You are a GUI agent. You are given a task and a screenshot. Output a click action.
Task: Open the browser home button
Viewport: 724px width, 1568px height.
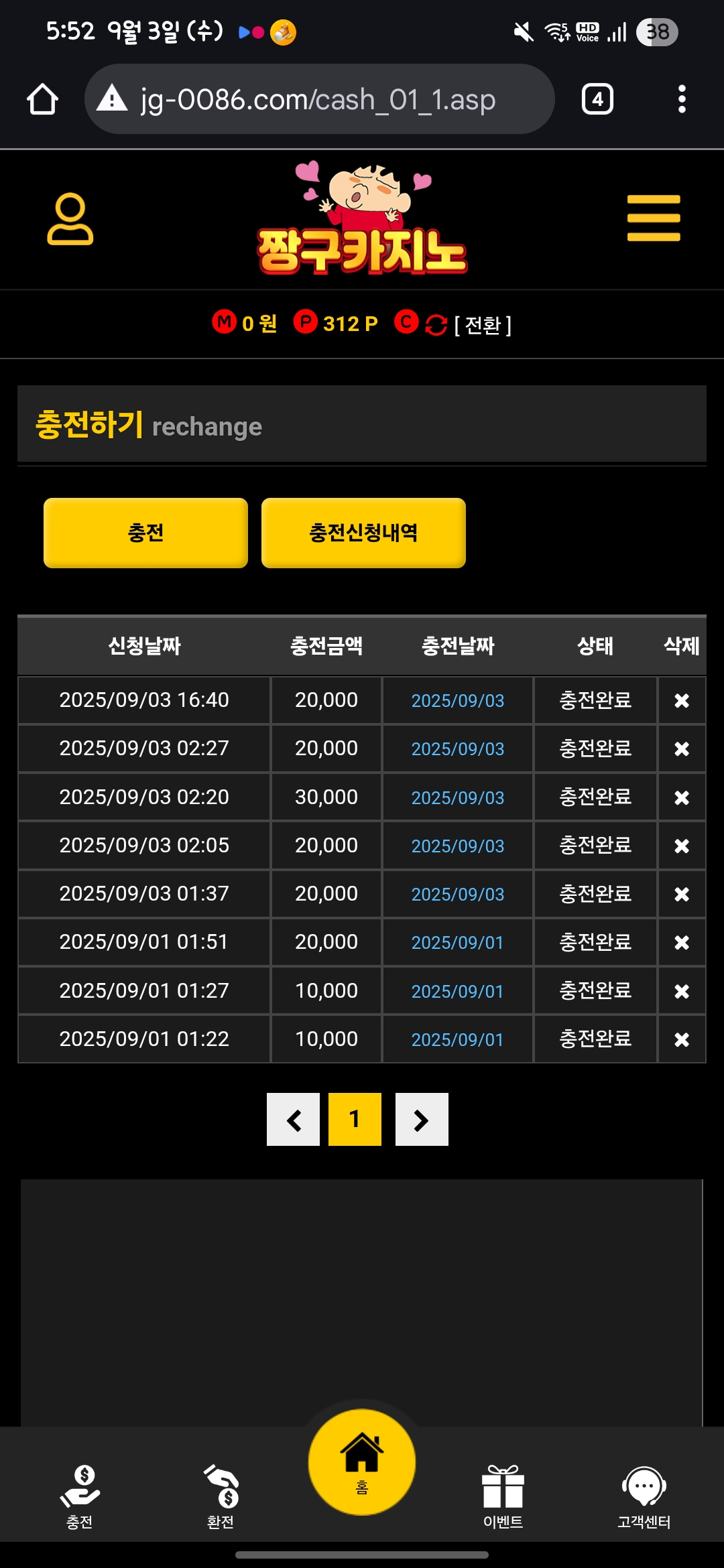pos(42,99)
